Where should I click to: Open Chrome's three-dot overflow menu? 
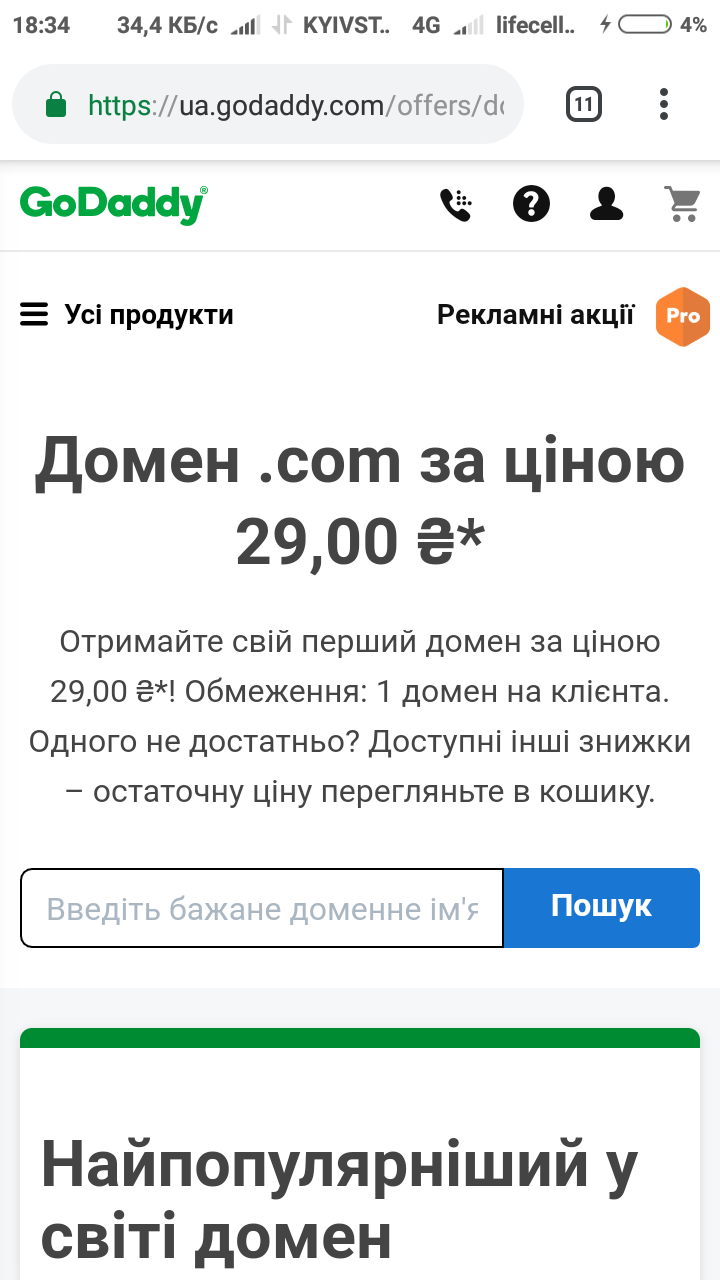[664, 104]
